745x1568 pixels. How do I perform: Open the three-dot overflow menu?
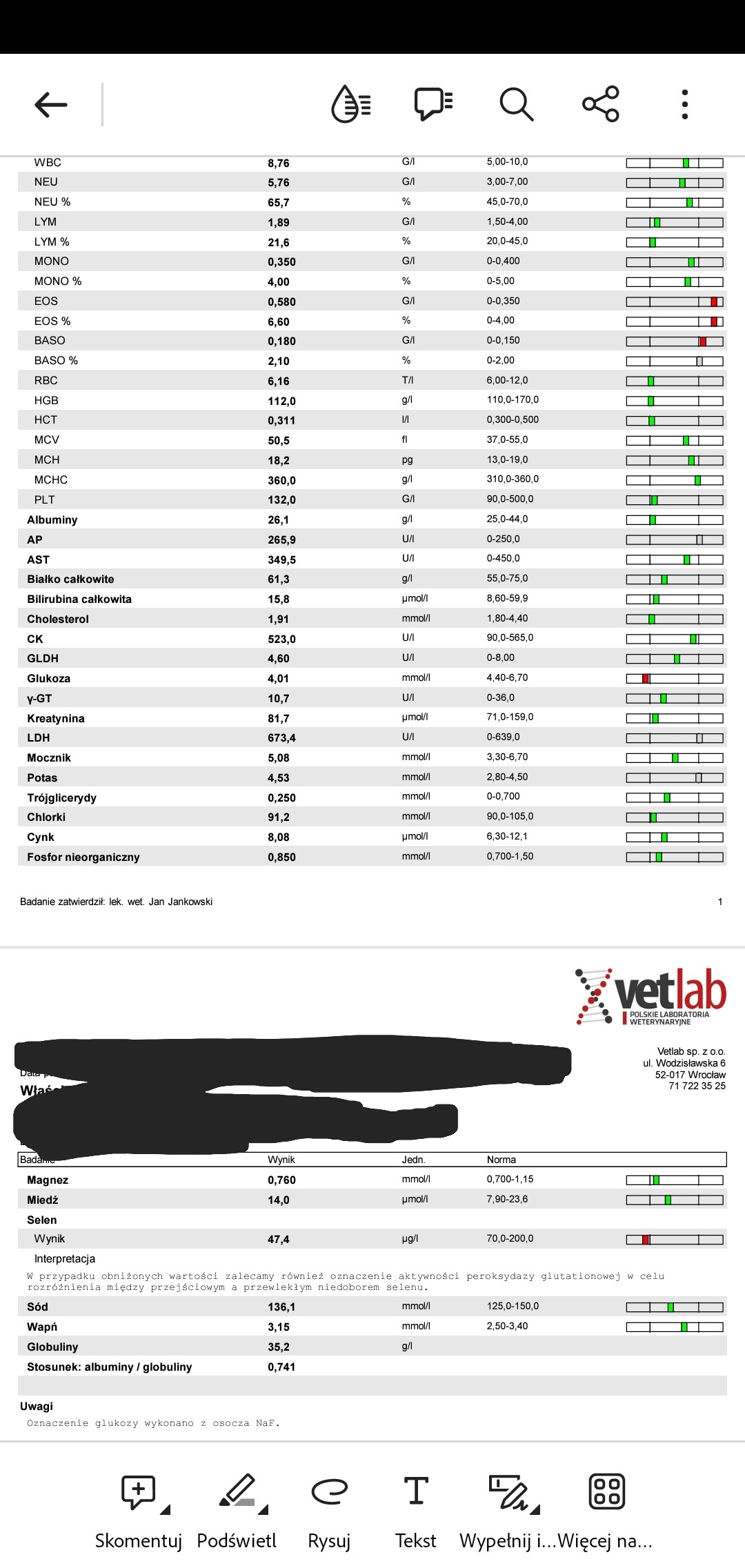pos(684,105)
